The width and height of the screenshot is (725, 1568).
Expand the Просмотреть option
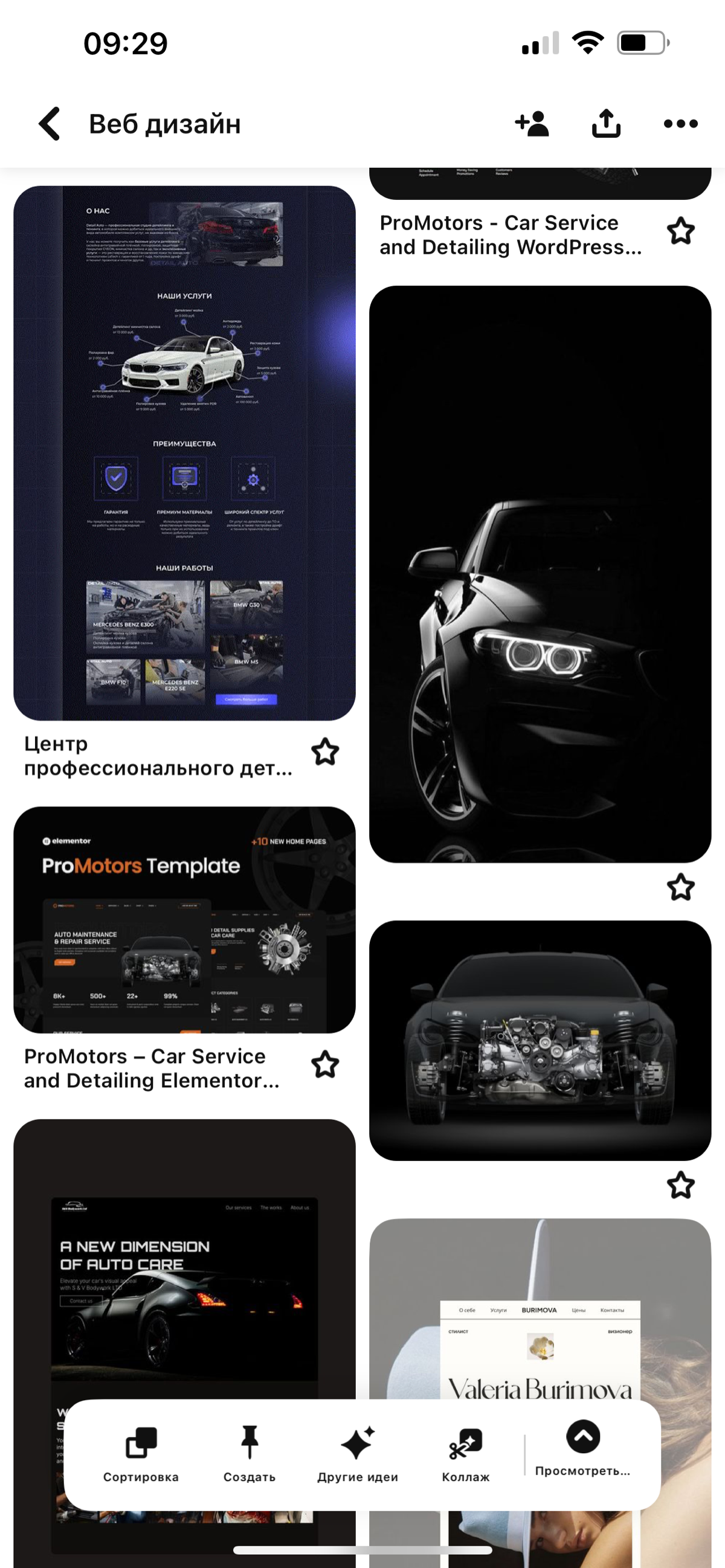pyautogui.click(x=583, y=1447)
